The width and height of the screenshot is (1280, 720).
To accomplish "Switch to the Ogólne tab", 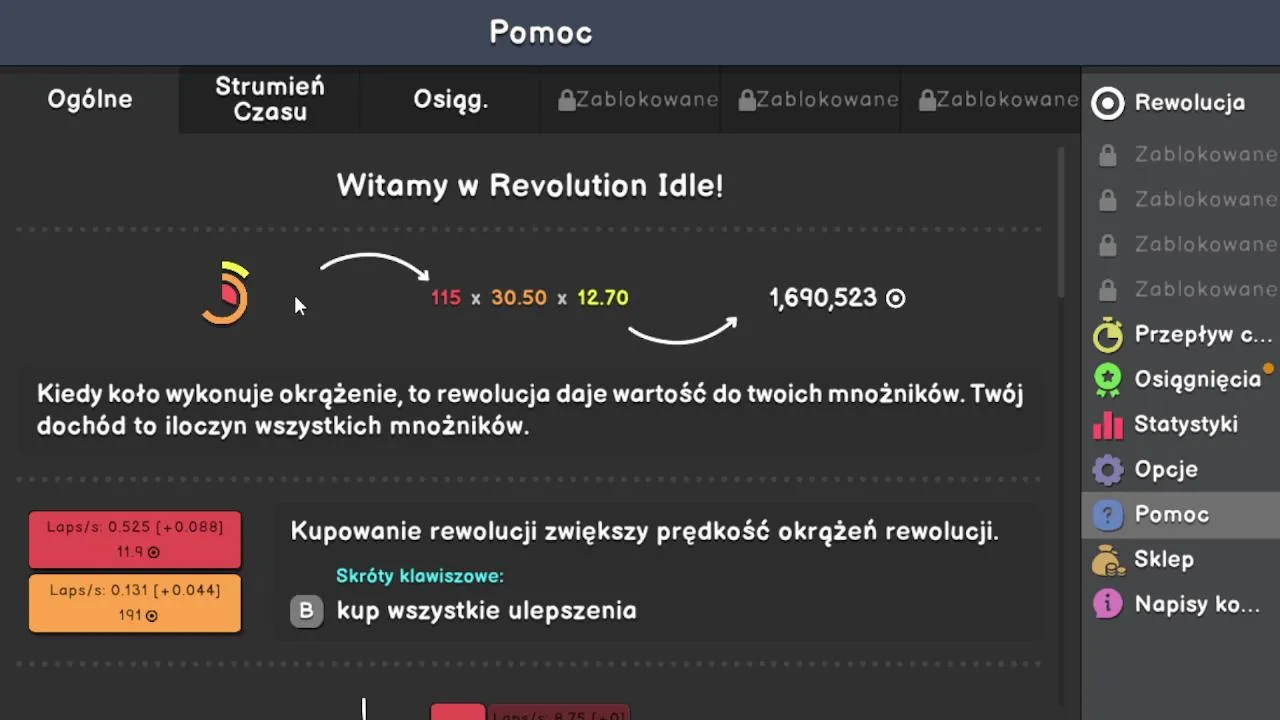I will tap(90, 100).
